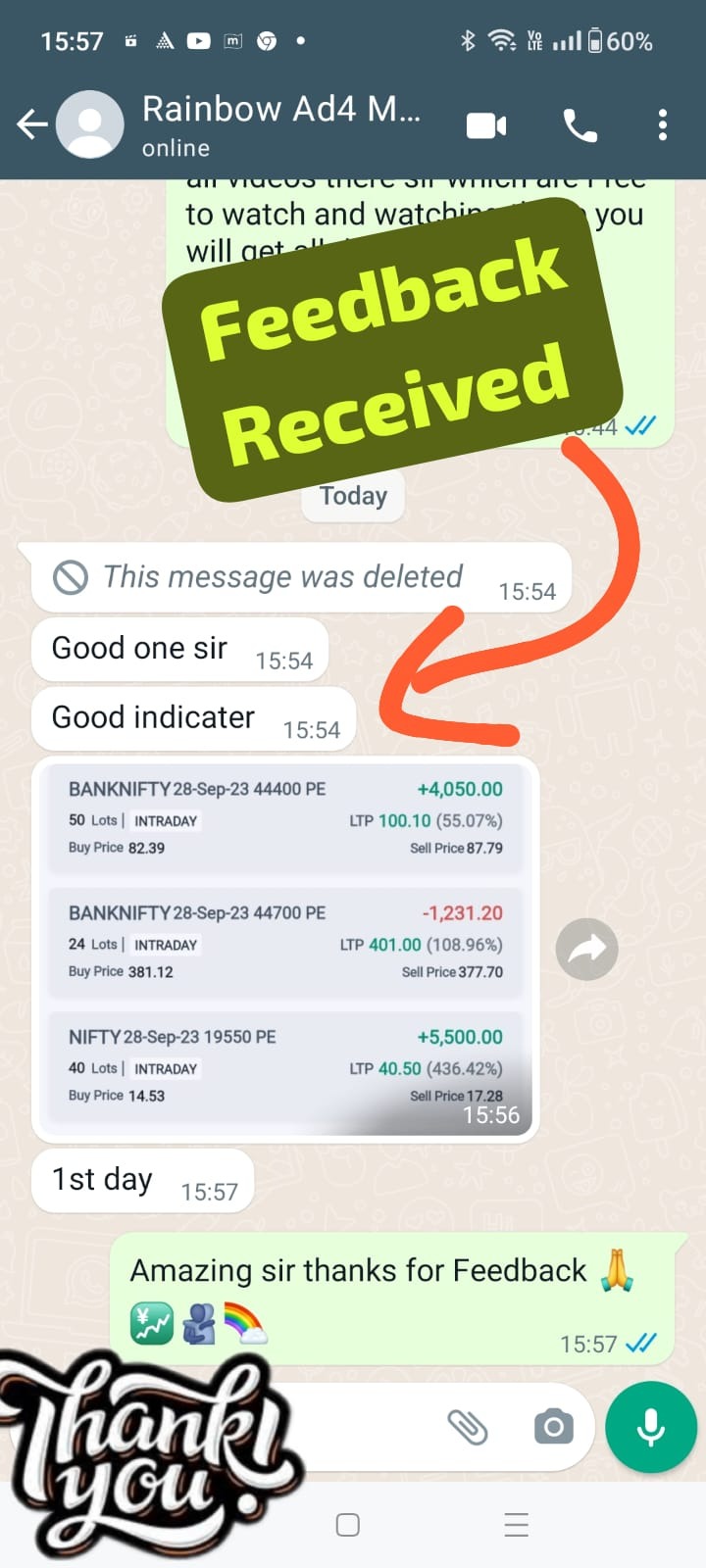Start a video call with this contact
Screen dimensions: 706x1568
[486, 125]
